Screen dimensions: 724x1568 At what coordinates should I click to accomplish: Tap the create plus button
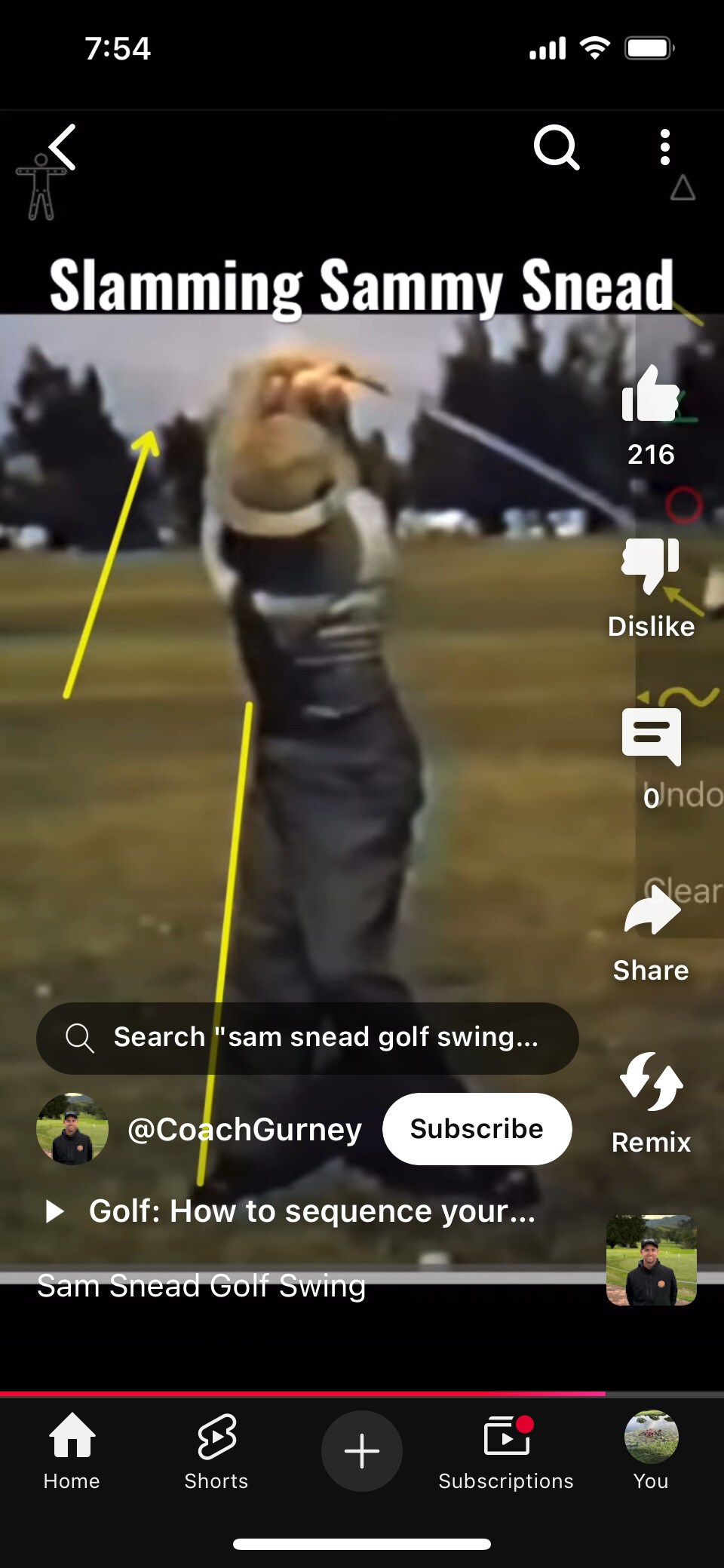coord(362,1450)
